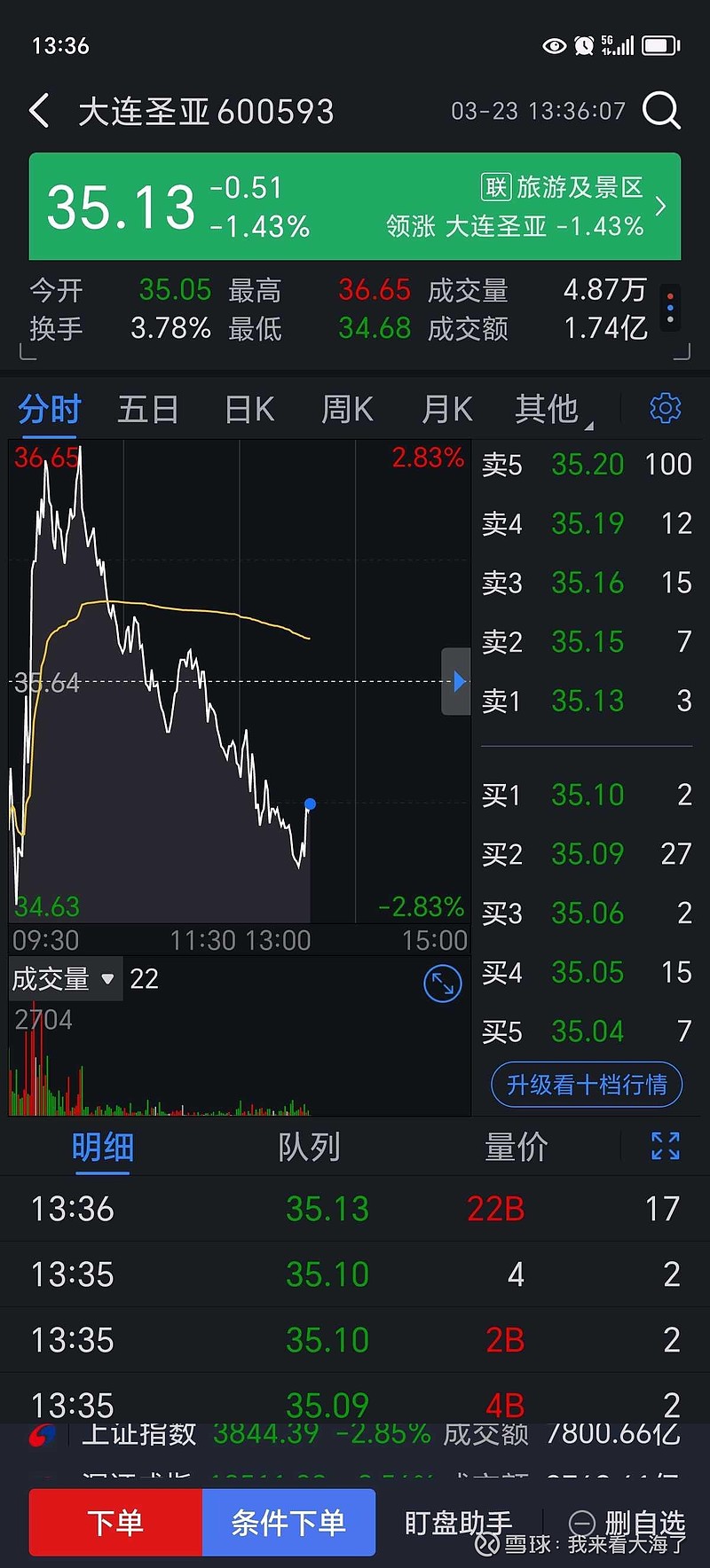Tap the eye icon in the status bar
710x1568 pixels.
[x=555, y=44]
